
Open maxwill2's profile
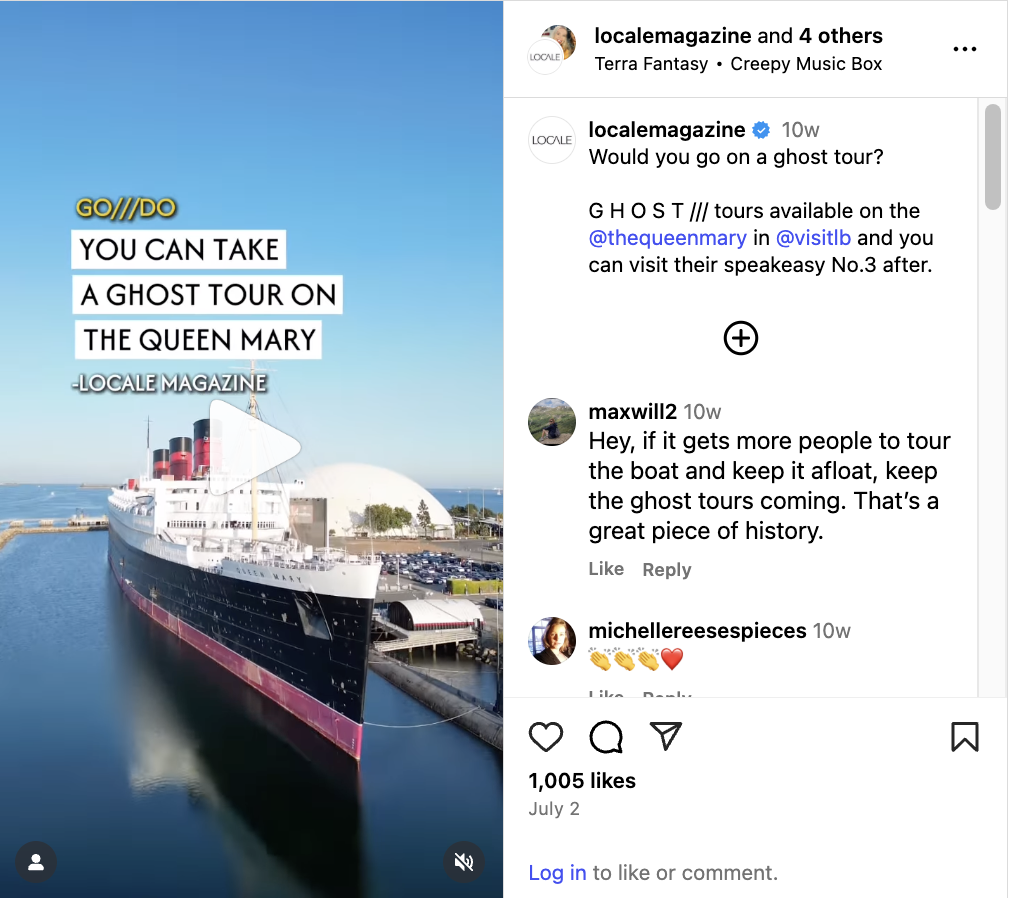click(x=632, y=412)
